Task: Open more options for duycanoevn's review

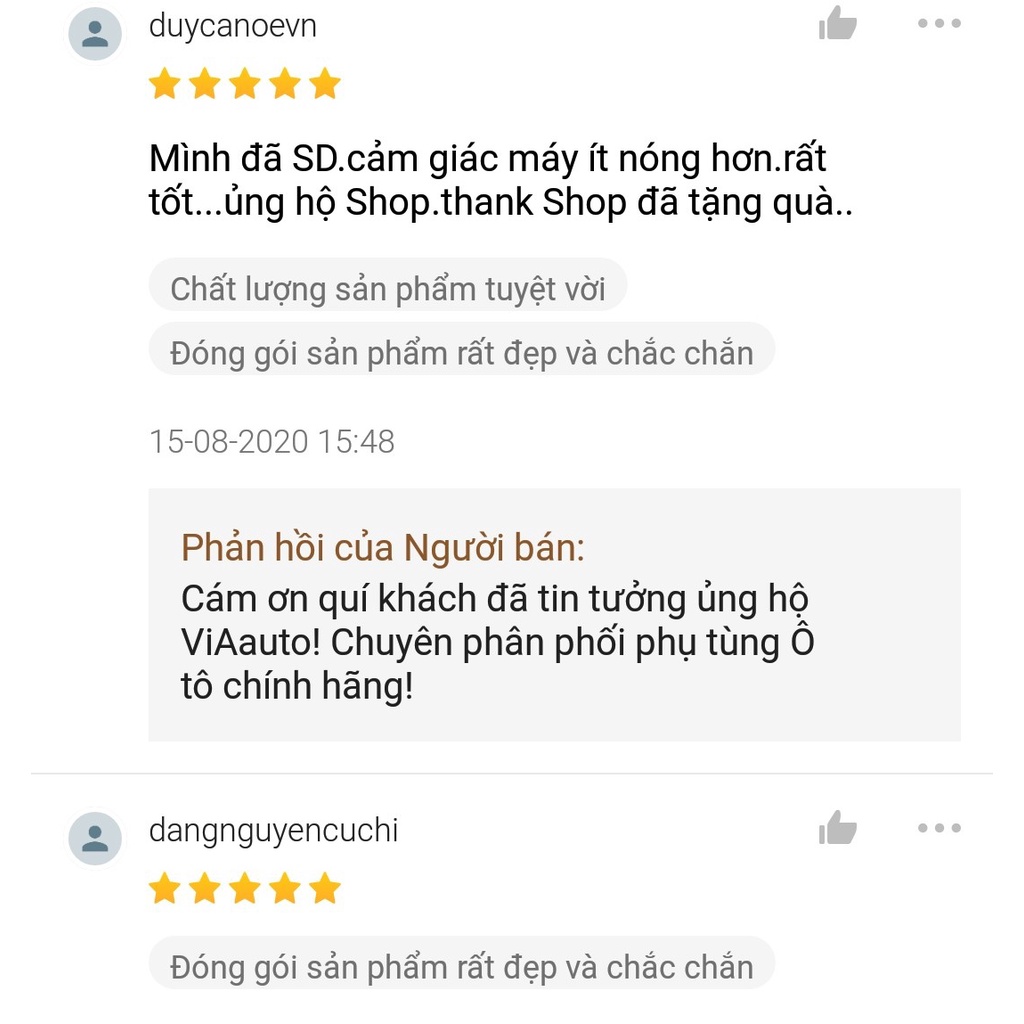Action: (x=939, y=24)
